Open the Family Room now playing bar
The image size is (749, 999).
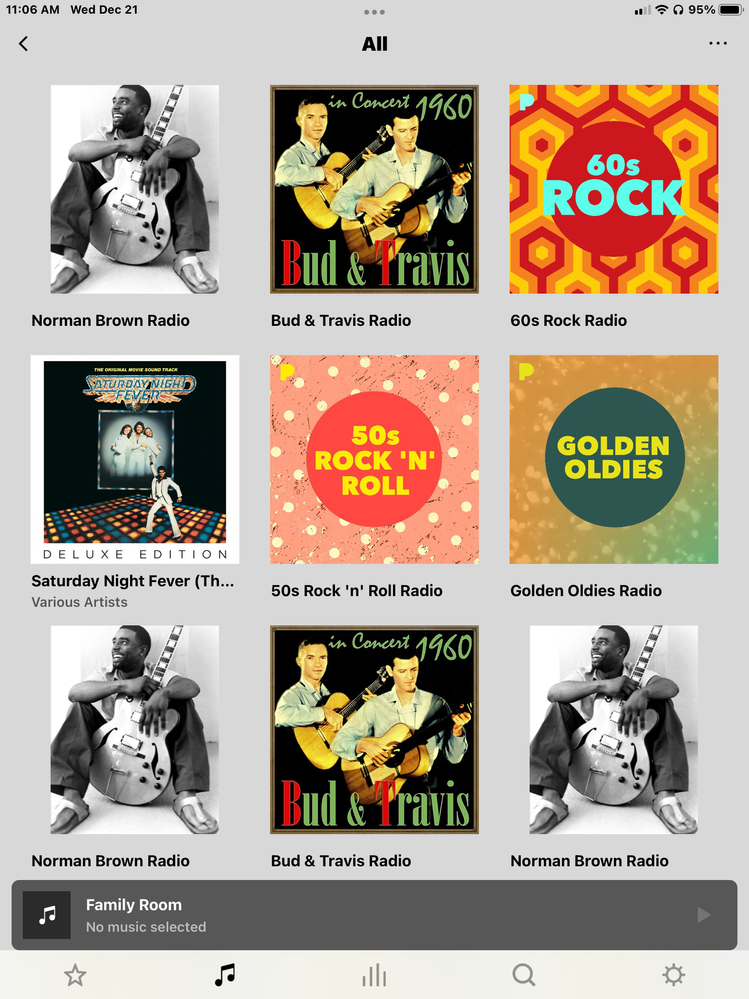(x=300, y=915)
